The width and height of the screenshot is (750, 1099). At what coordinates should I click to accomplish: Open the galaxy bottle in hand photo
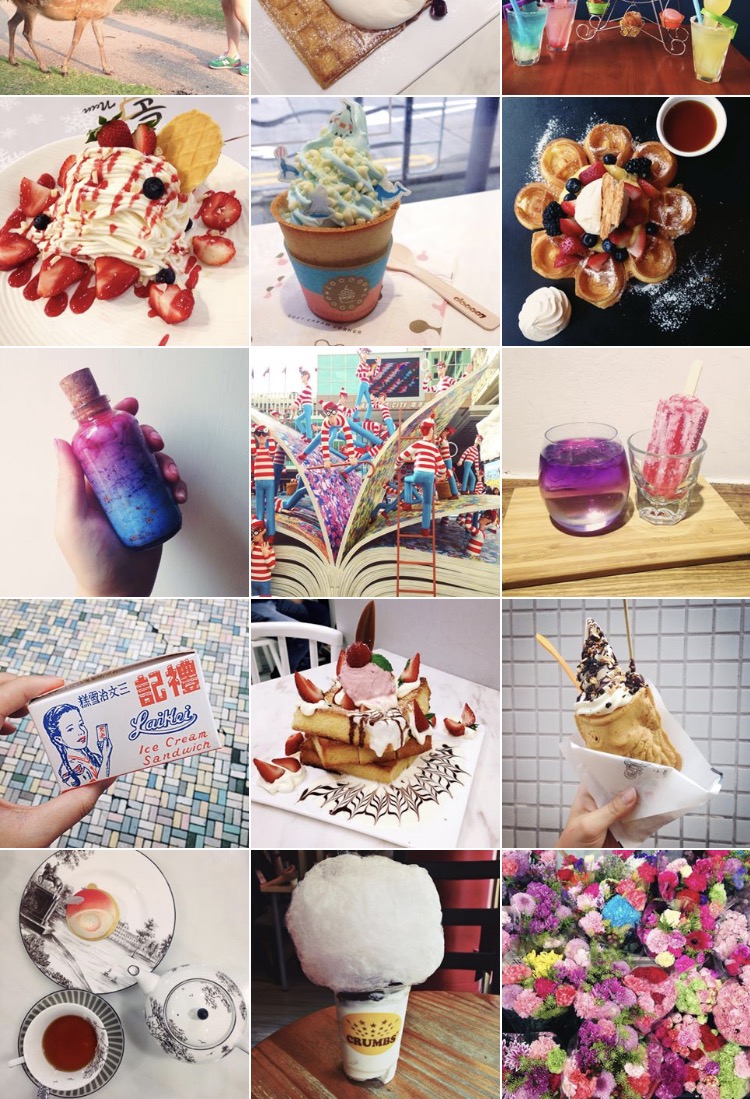pyautogui.click(x=124, y=472)
